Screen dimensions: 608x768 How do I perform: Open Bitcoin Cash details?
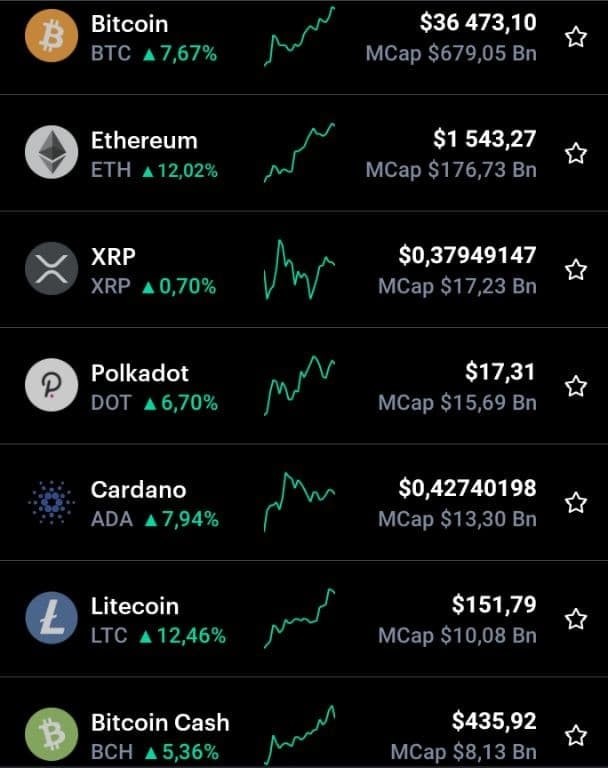(x=304, y=723)
